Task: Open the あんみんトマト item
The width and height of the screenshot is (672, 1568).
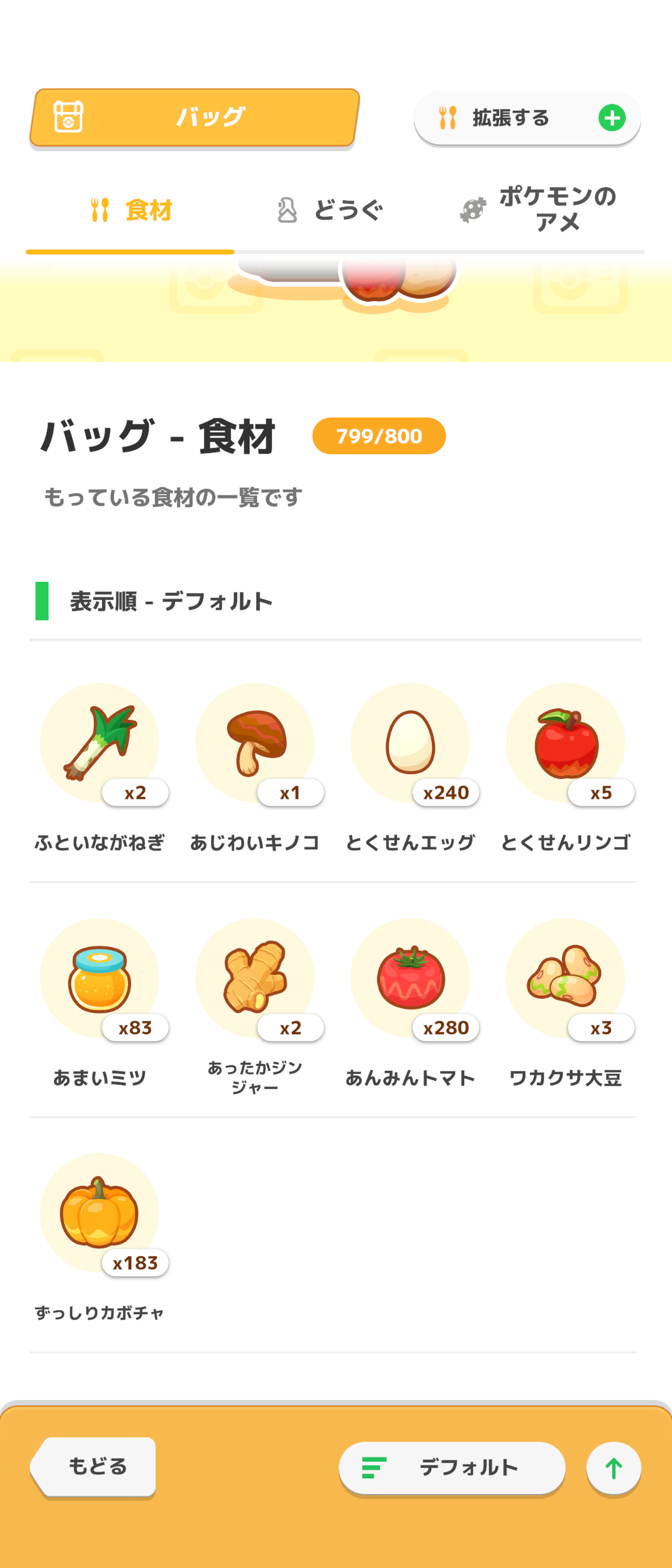Action: [x=410, y=978]
